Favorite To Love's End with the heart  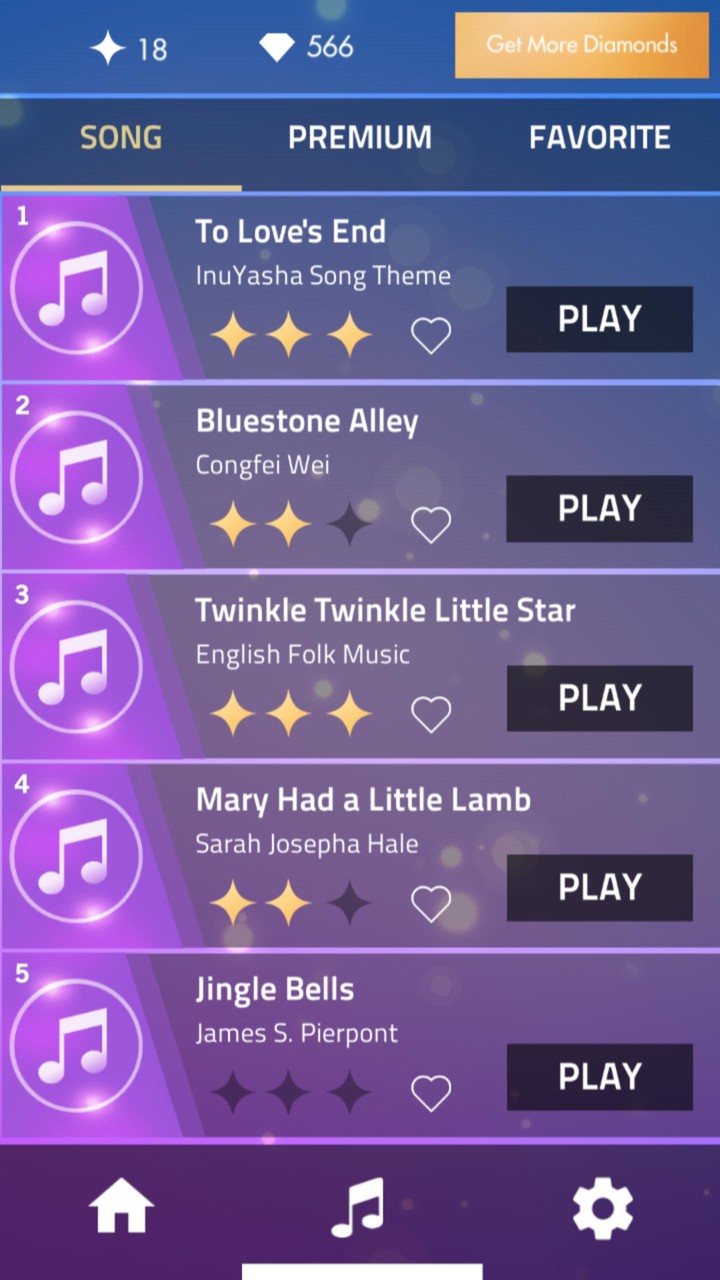pyautogui.click(x=431, y=336)
